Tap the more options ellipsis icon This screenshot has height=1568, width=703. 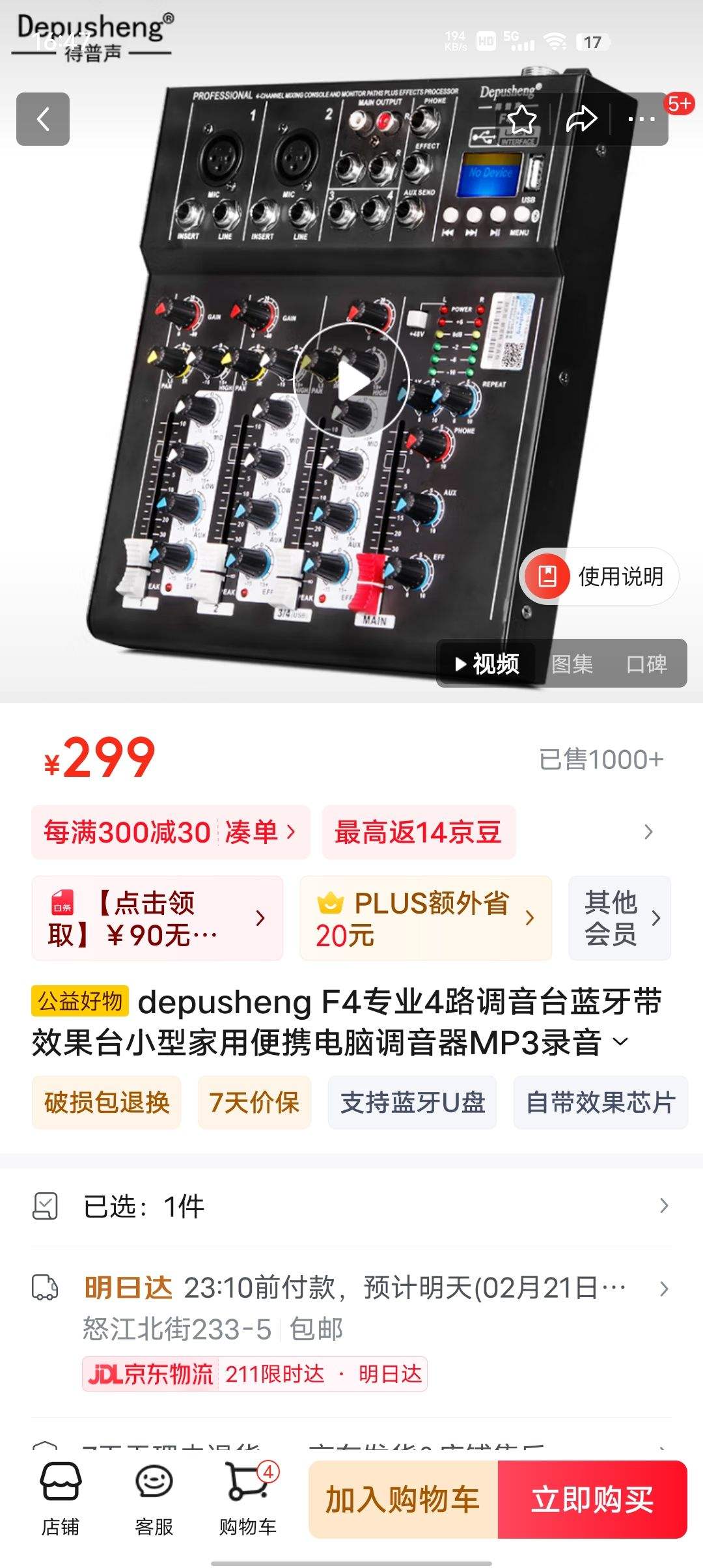pyautogui.click(x=641, y=119)
